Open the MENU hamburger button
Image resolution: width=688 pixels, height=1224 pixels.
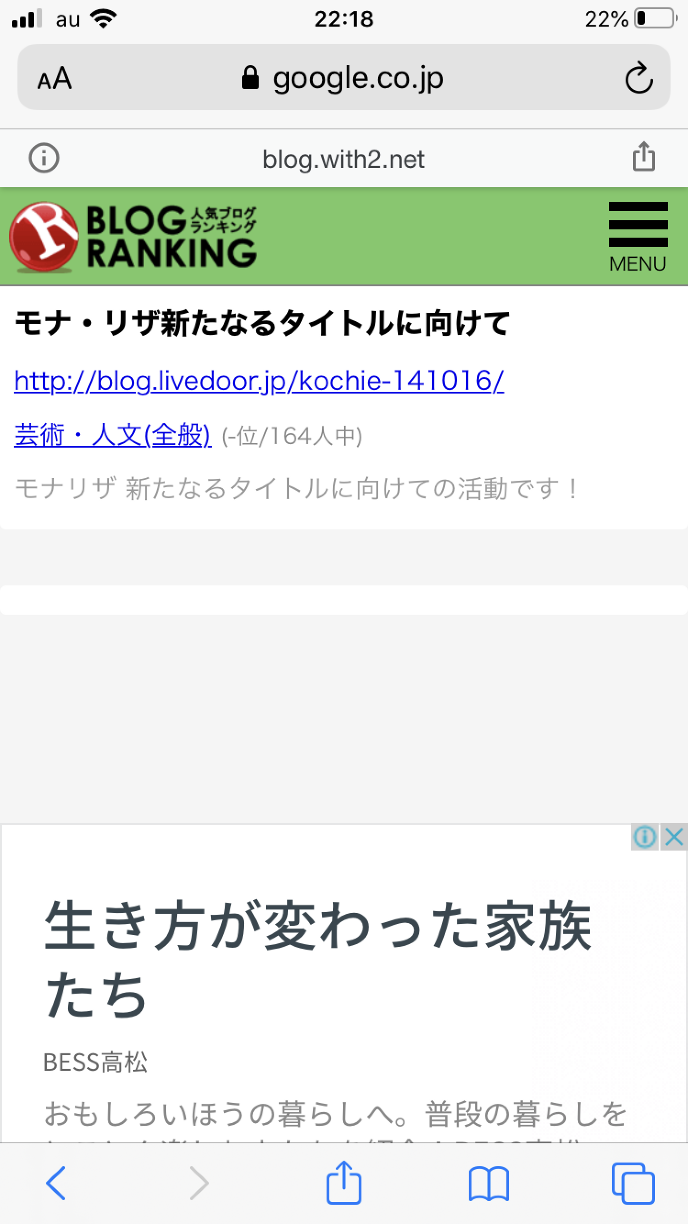637,236
